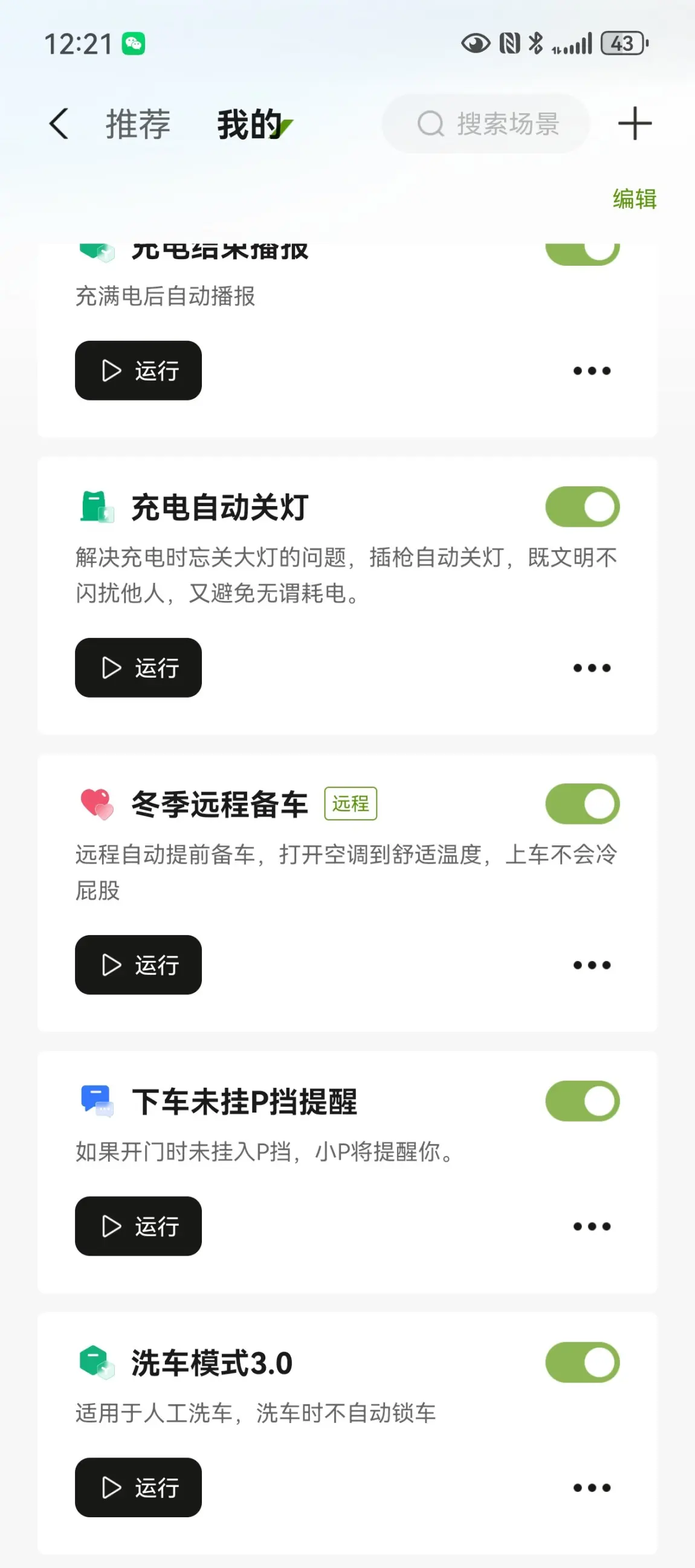
Task: Open more options for 充满电后自动播报 scene
Action: coord(592,371)
